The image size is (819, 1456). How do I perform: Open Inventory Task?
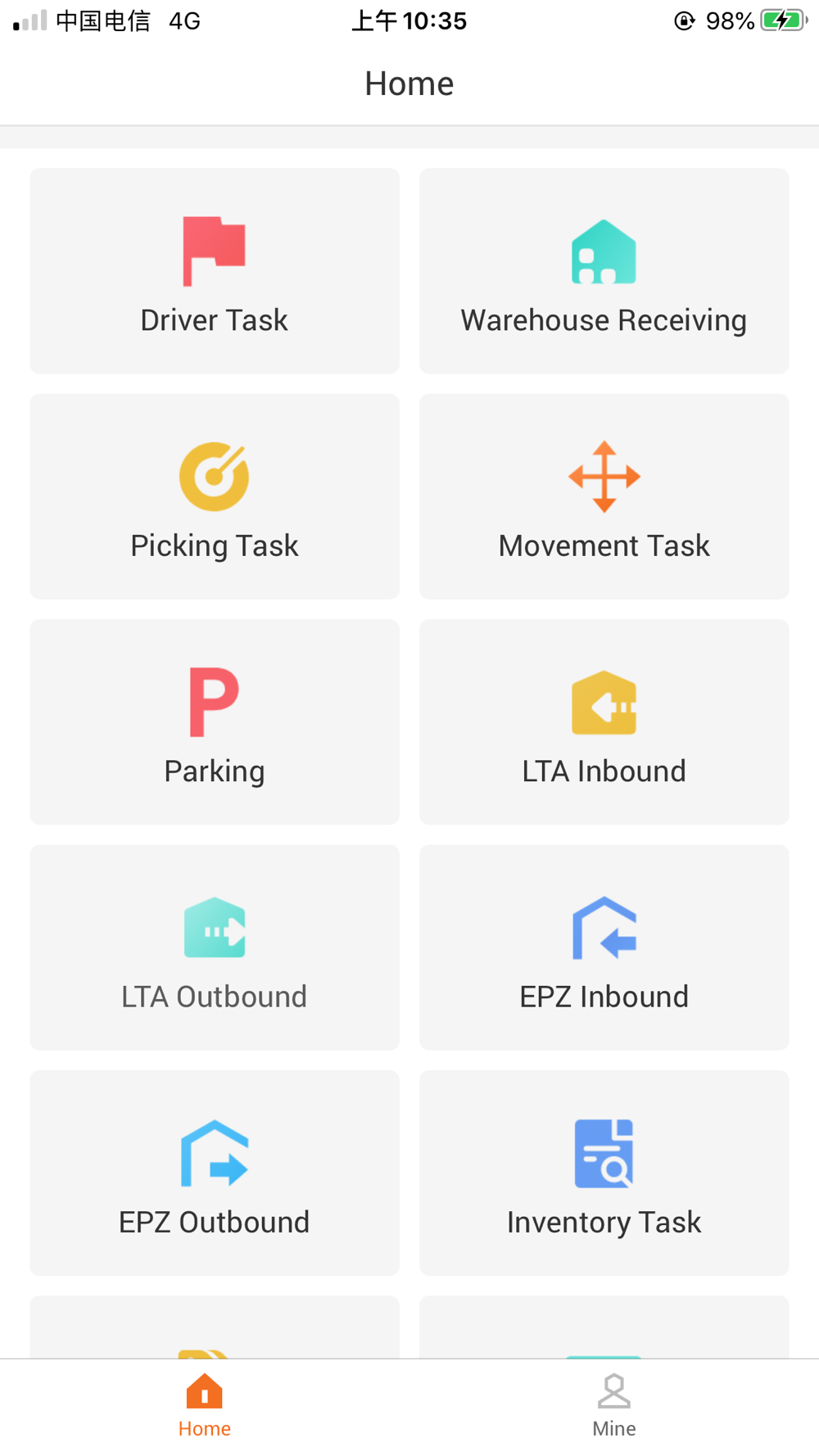pyautogui.click(x=604, y=1173)
